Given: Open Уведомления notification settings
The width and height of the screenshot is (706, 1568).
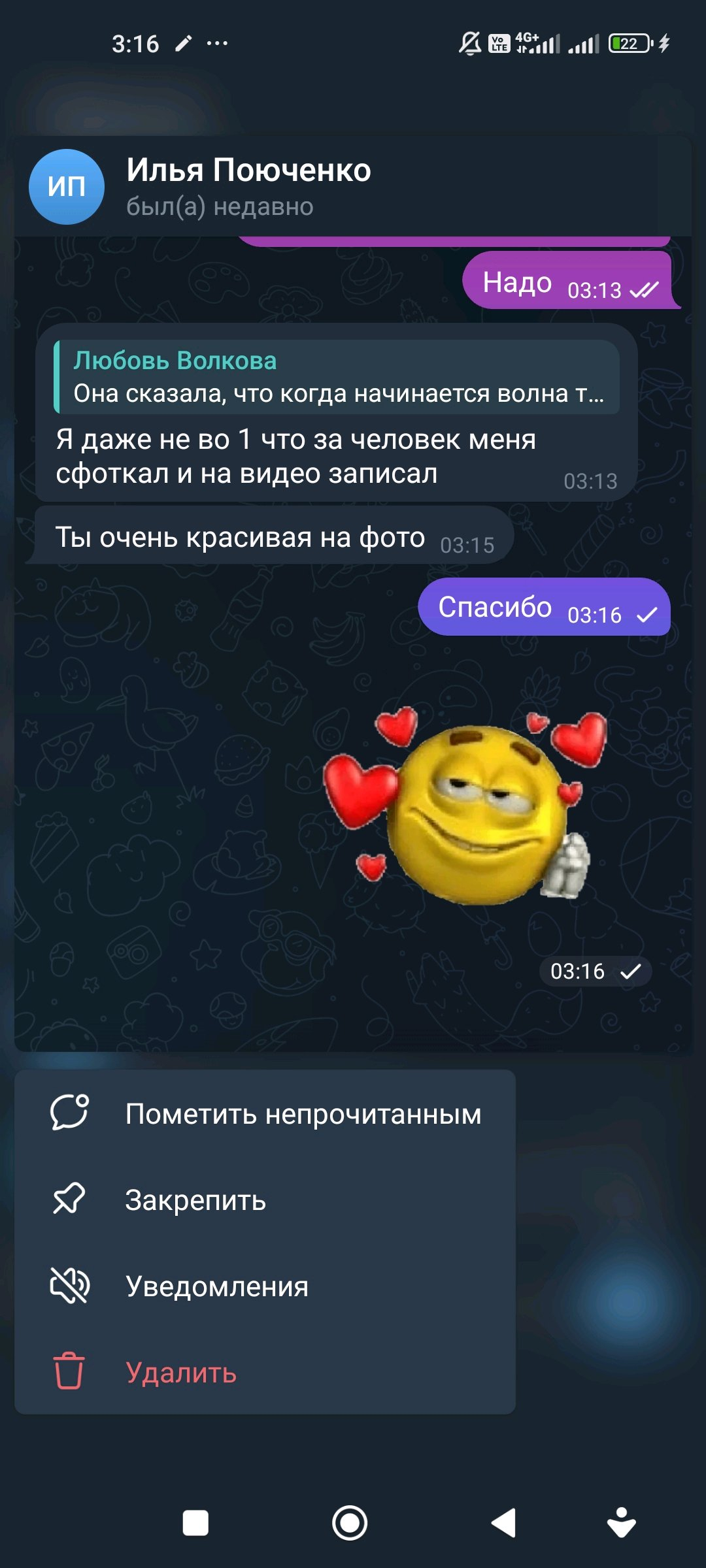Looking at the screenshot, I should coord(265,1286).
